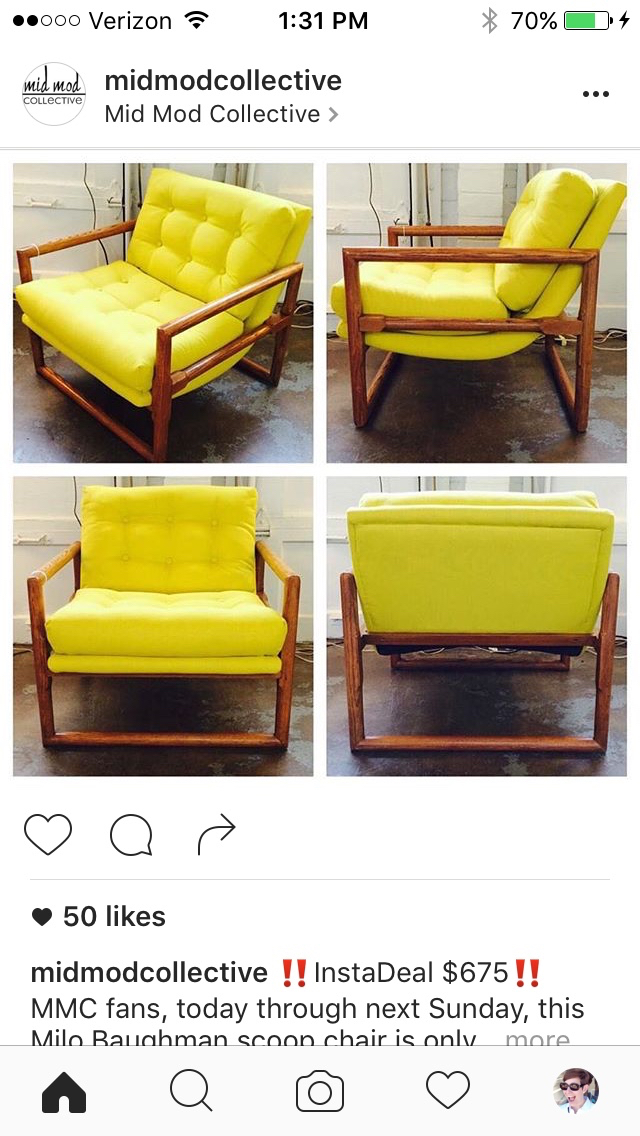Expand the caption with "more"
640x1136 pixels.
pyautogui.click(x=537, y=1038)
